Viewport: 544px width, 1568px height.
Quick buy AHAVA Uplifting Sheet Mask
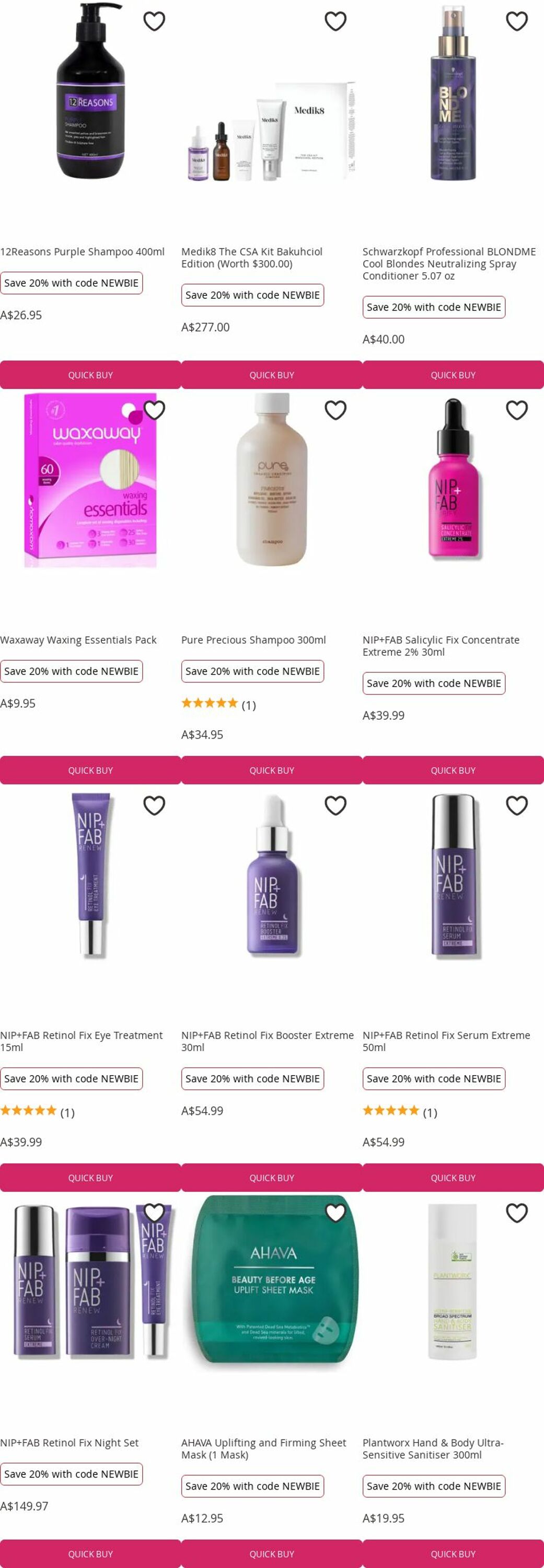pos(271,1553)
